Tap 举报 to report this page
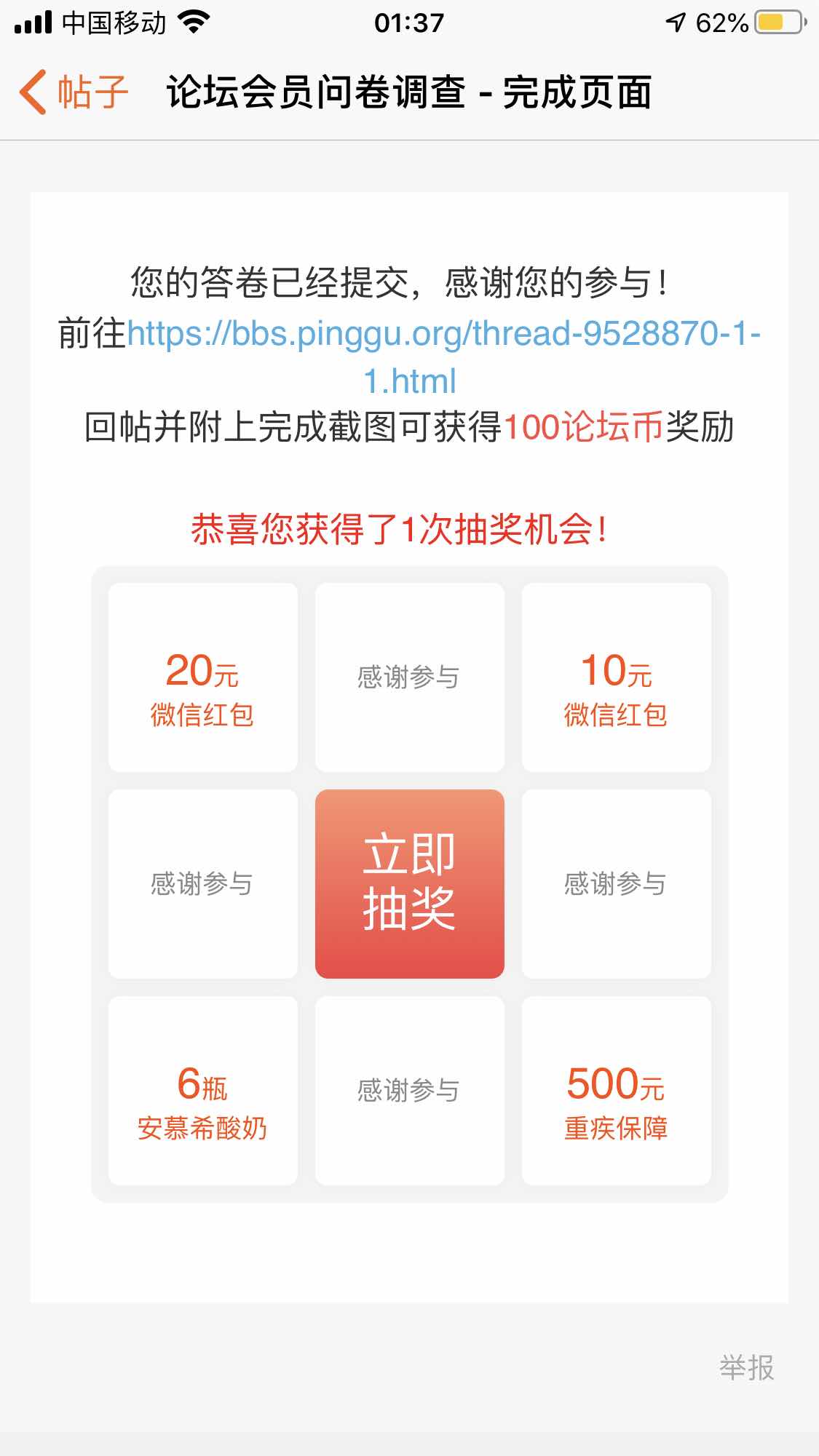819x1456 pixels. [x=746, y=1367]
